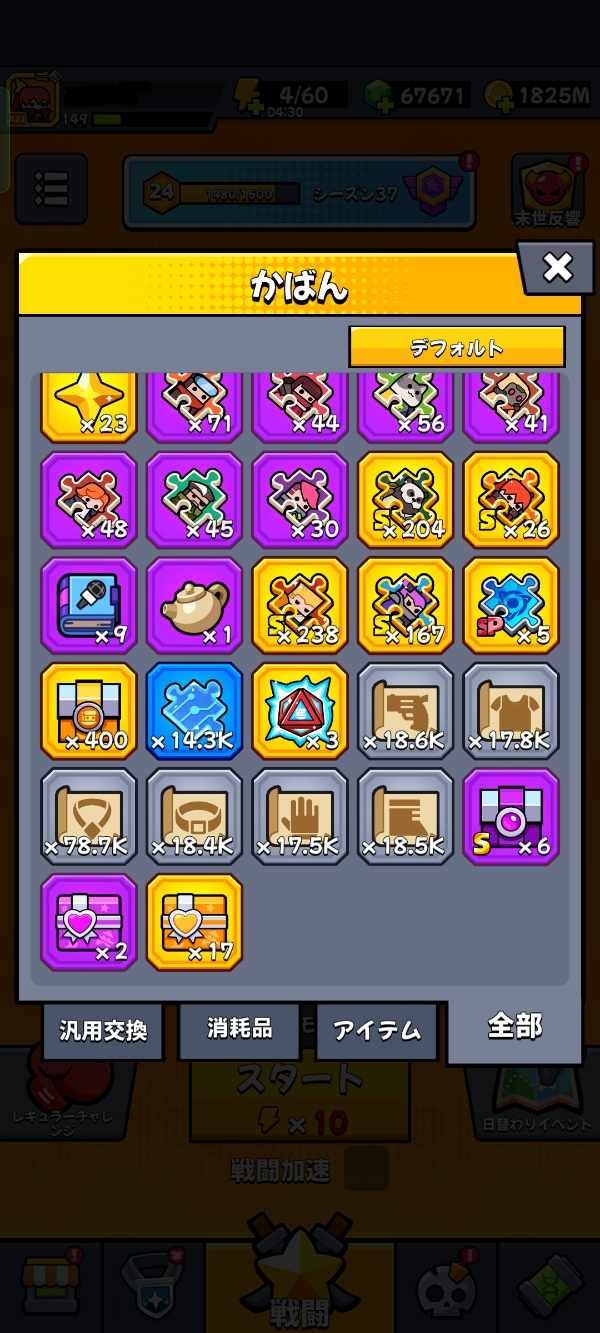Viewport: 600px width, 1333px height.
Task: Tap the shirt scroll item ×17.8K
Action: click(x=512, y=711)
